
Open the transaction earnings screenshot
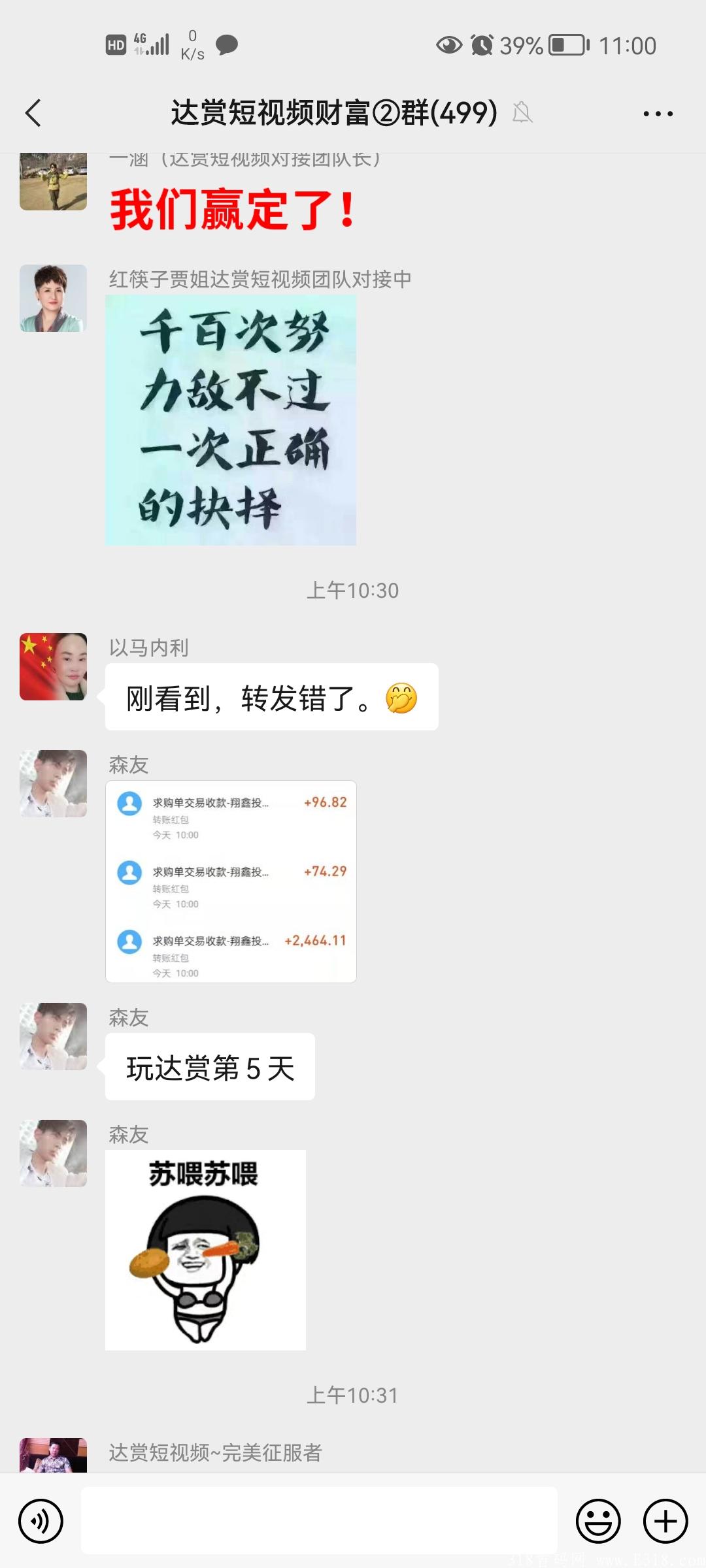(230, 882)
